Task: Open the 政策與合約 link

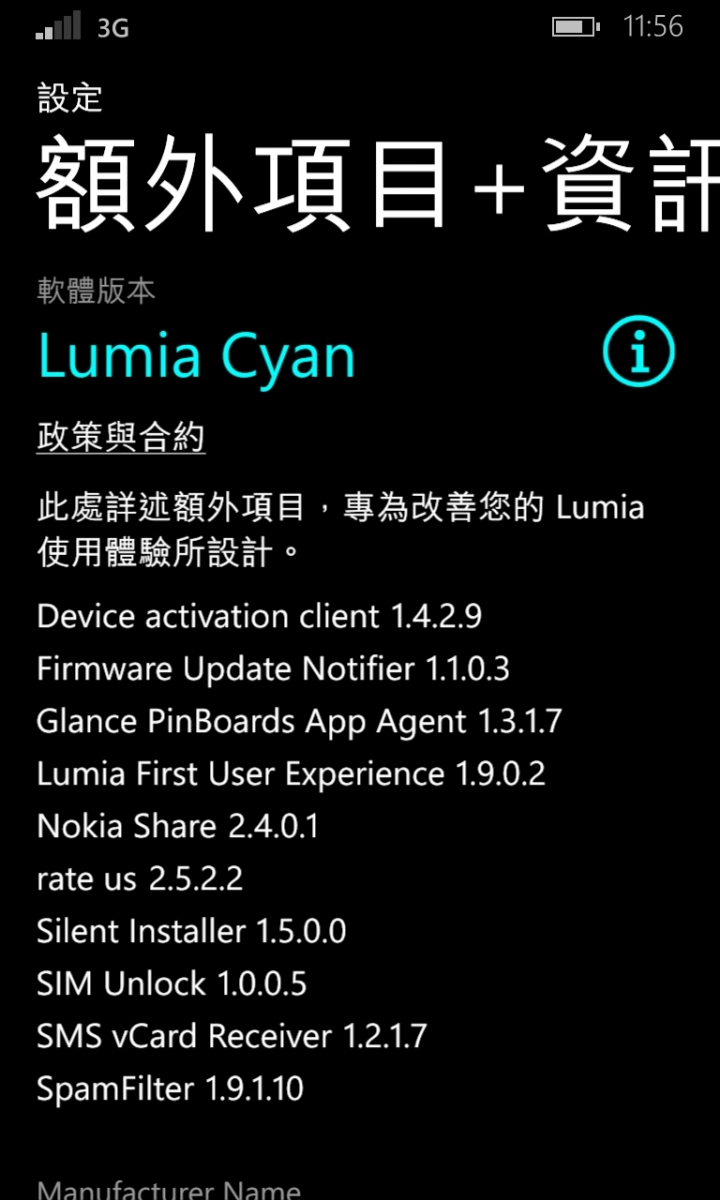Action: (119, 437)
